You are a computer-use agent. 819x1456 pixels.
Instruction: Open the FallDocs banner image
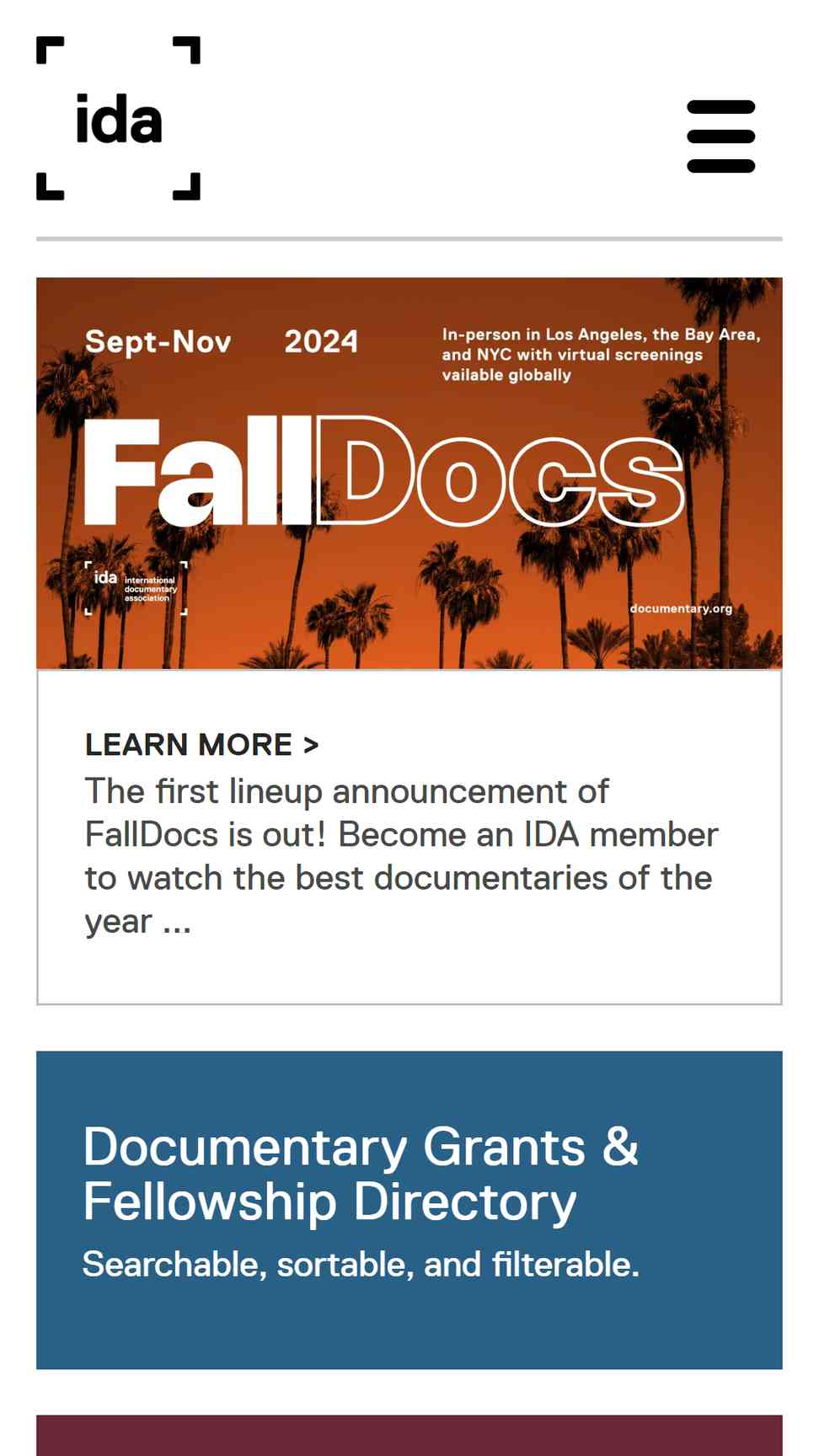tap(409, 473)
